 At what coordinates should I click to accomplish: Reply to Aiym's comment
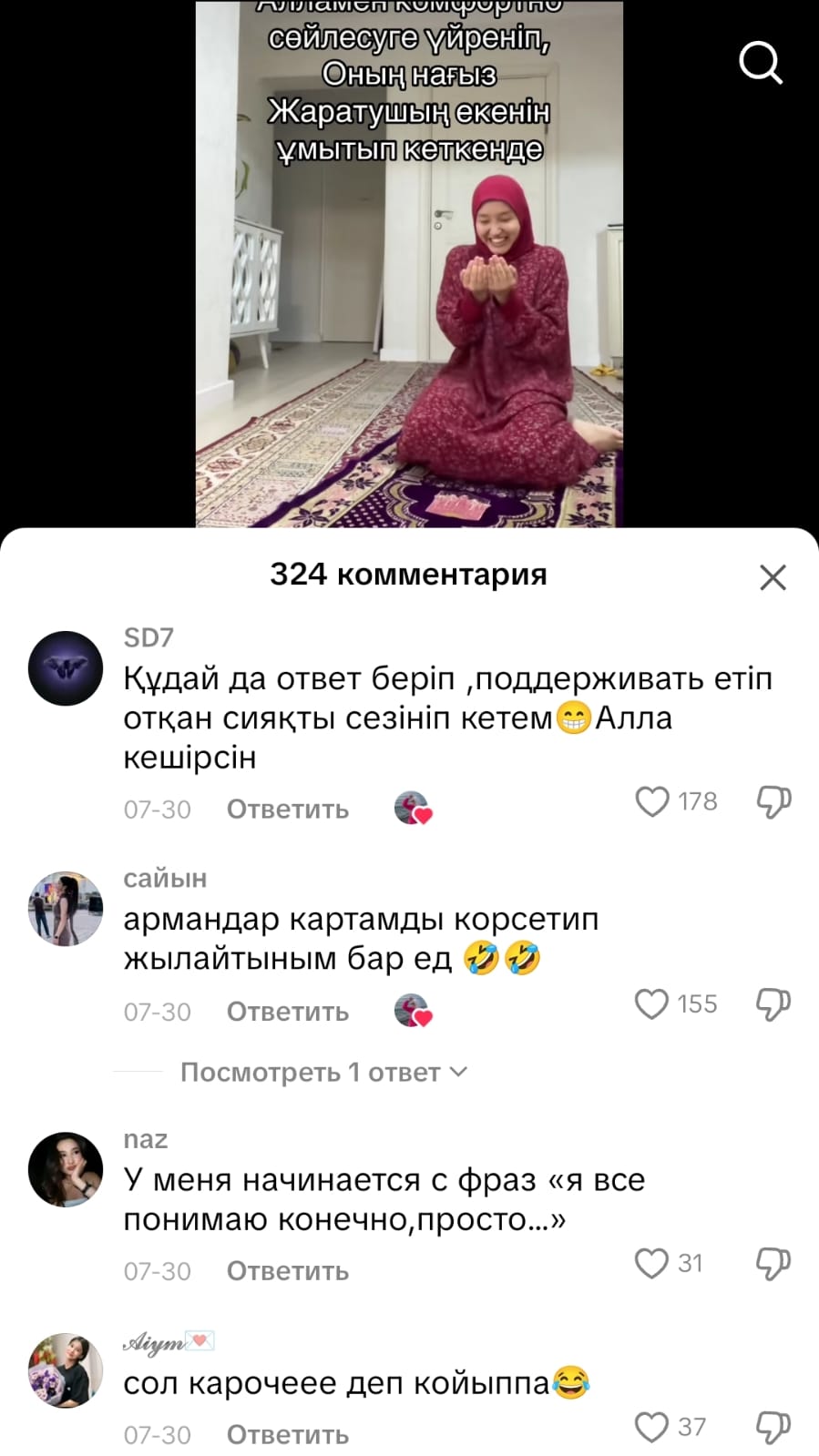coord(287,1435)
